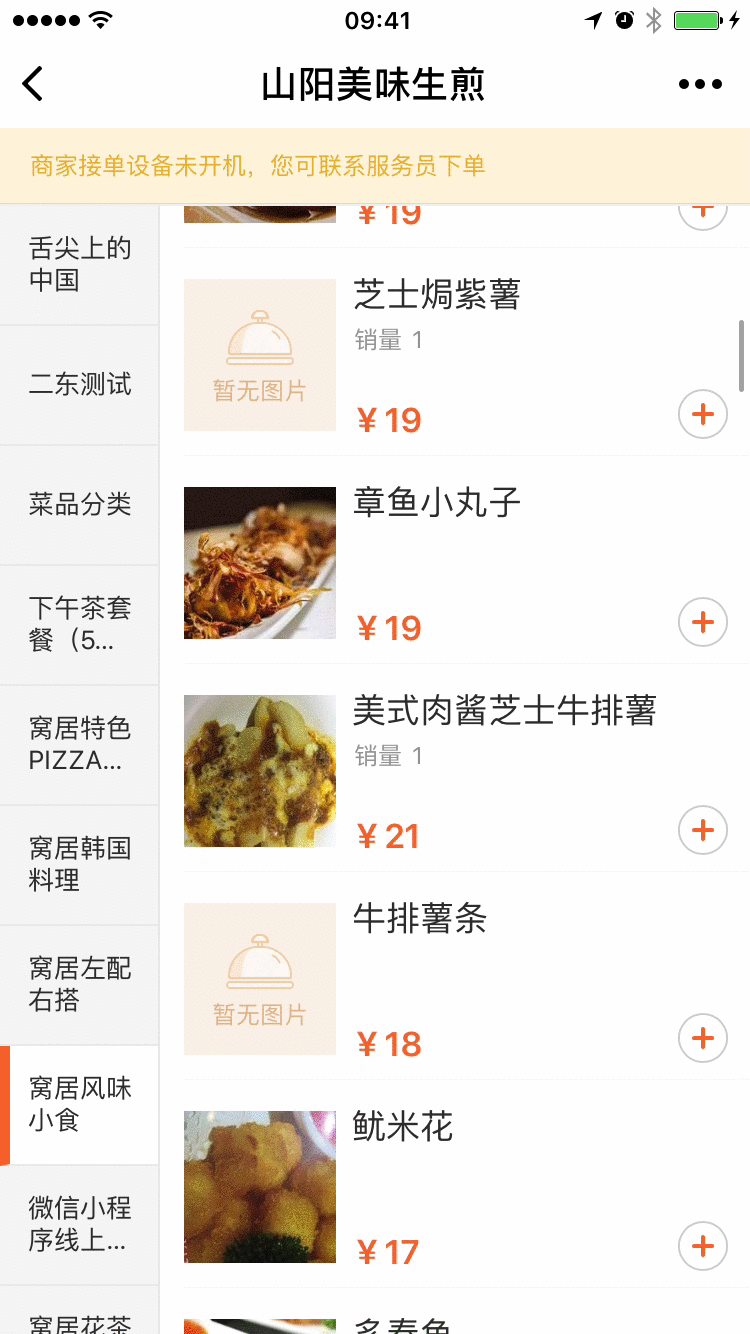Image resolution: width=750 pixels, height=1334 pixels.
Task: Select the 二东测试 category
Action: 79,384
